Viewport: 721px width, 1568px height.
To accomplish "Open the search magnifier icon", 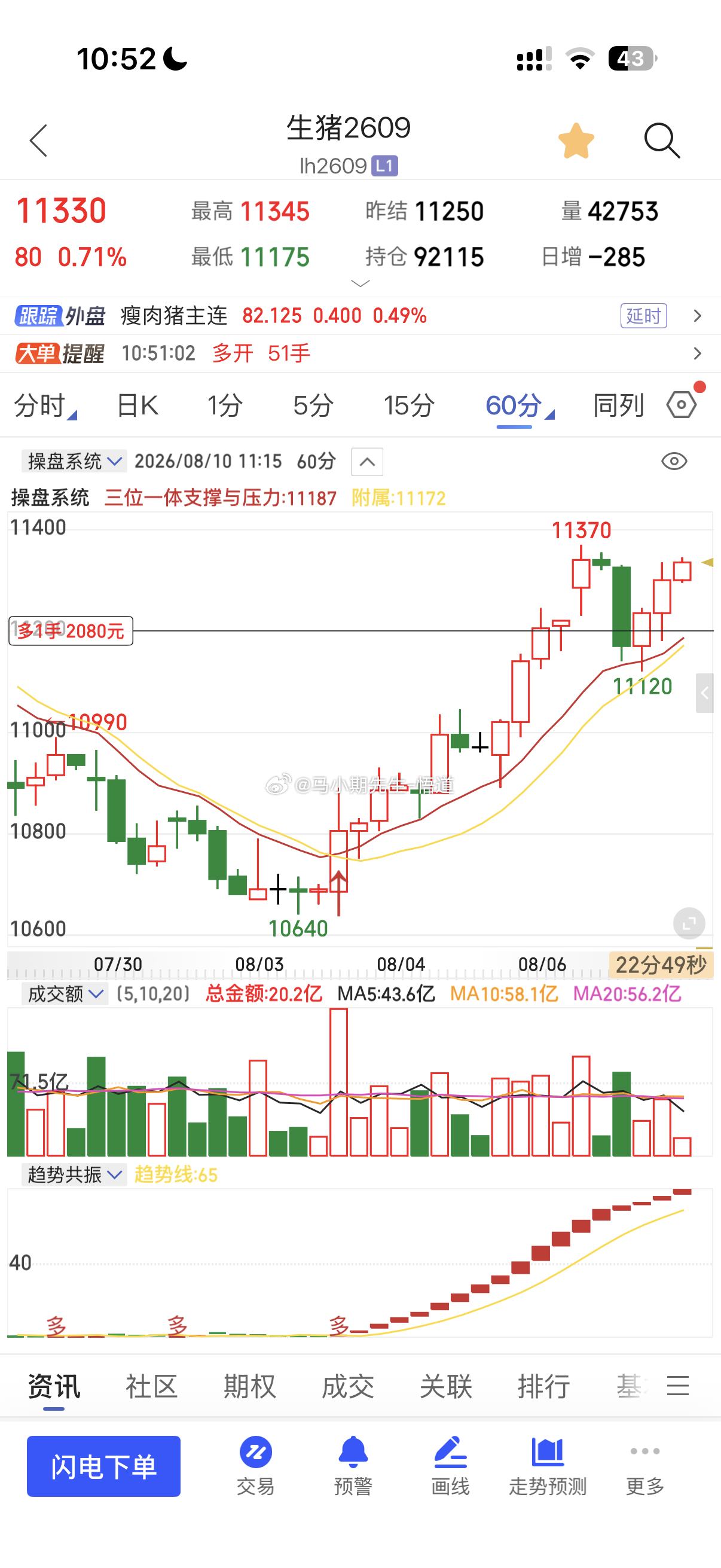I will coord(662,141).
